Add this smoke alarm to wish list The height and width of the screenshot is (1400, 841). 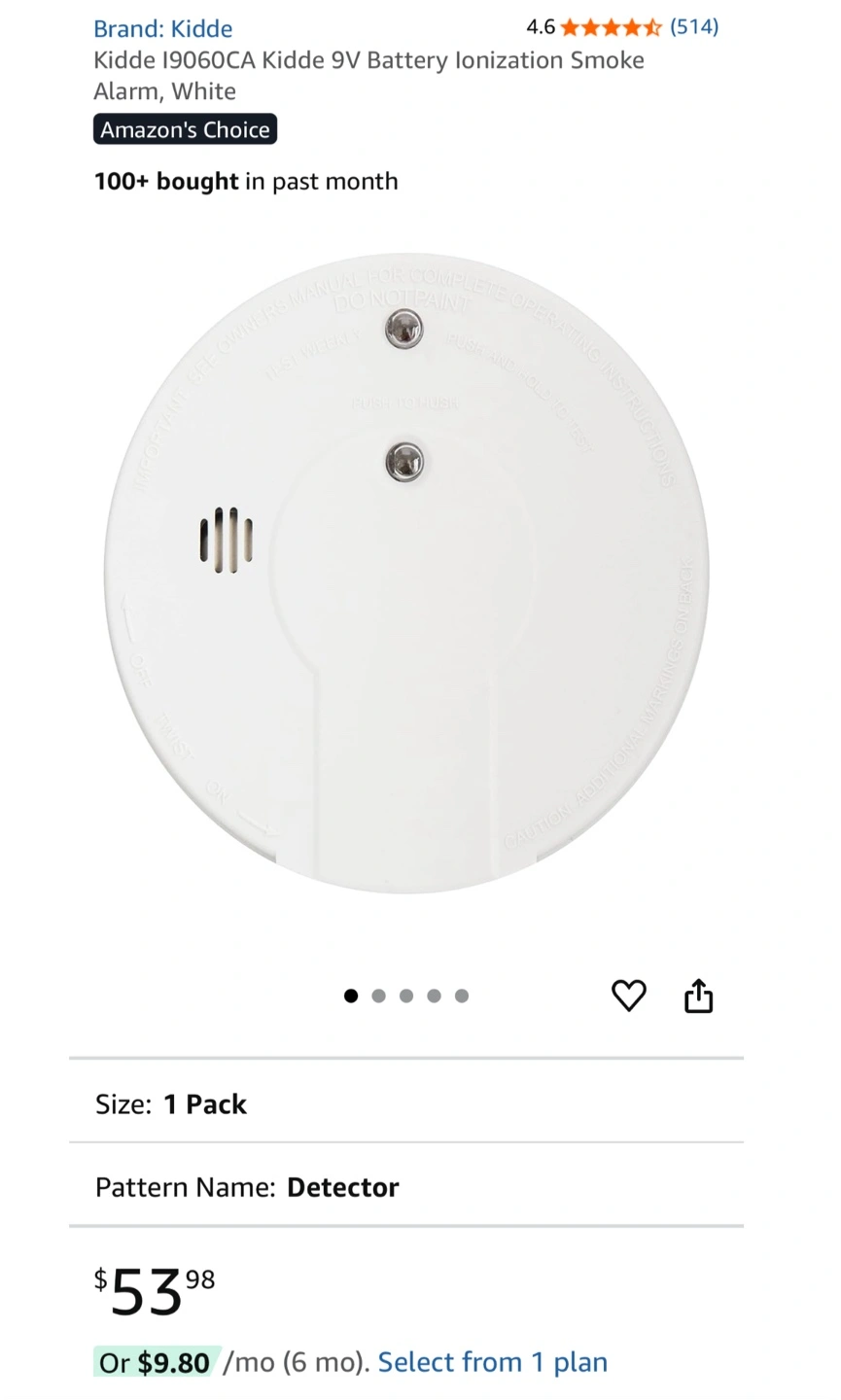pos(629,996)
